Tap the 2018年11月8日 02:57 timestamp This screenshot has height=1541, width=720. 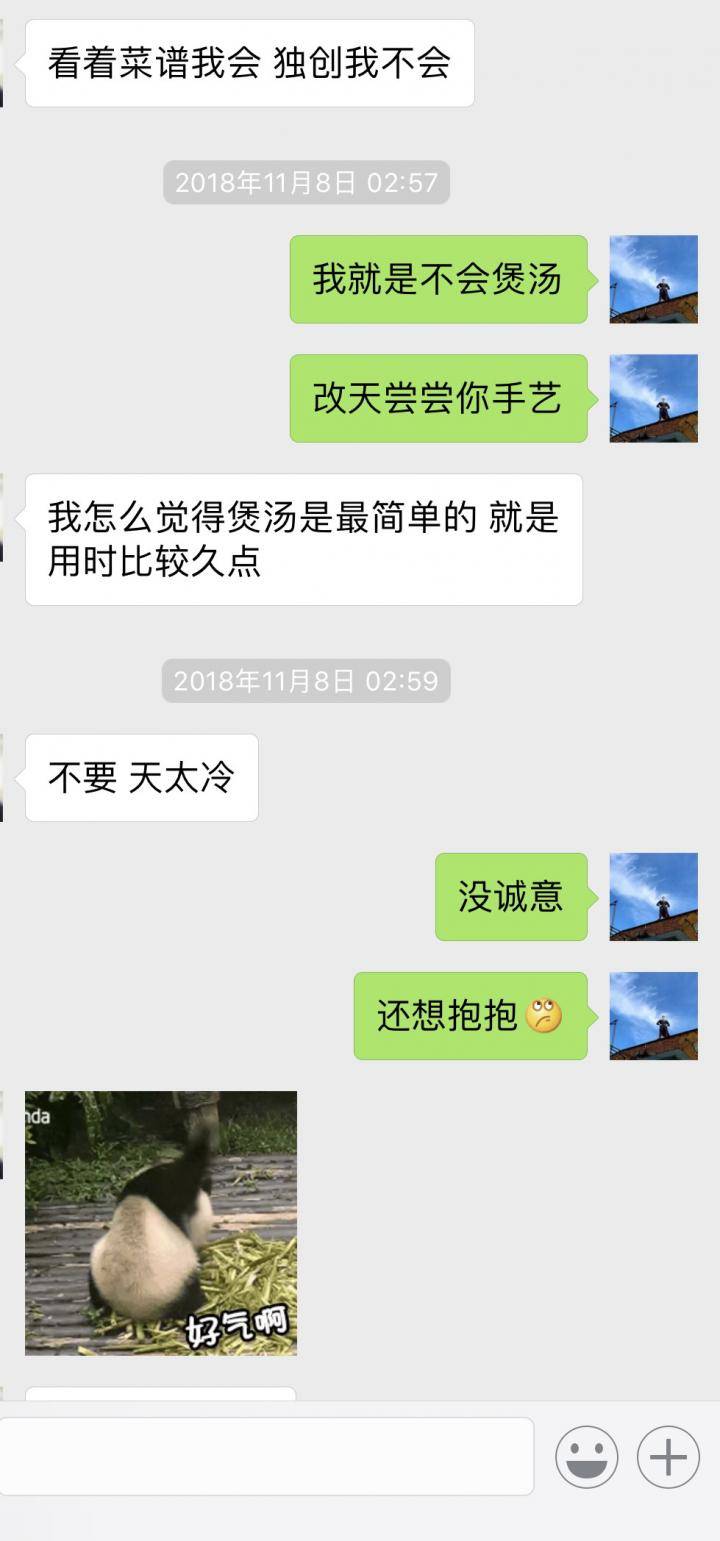(304, 182)
